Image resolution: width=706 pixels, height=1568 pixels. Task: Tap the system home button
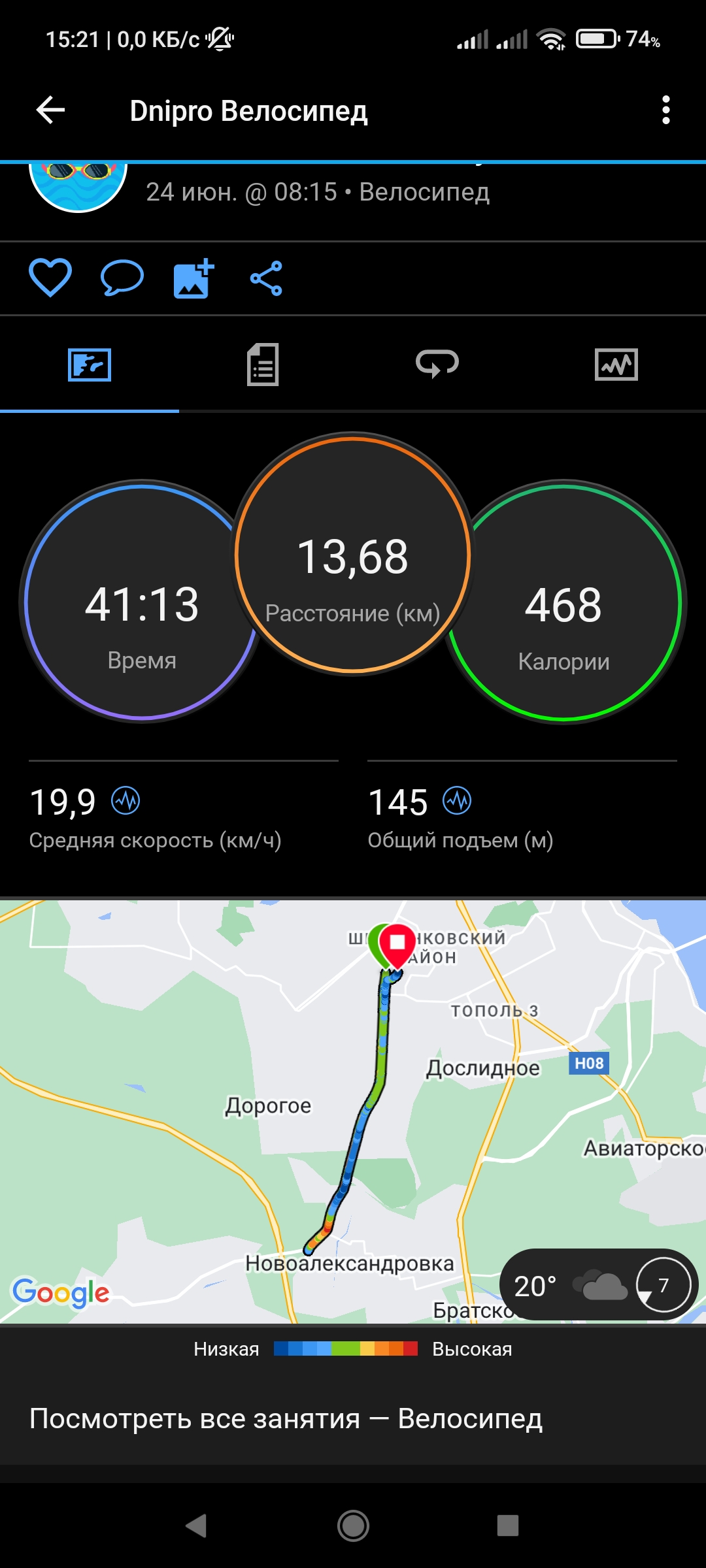(x=353, y=1526)
